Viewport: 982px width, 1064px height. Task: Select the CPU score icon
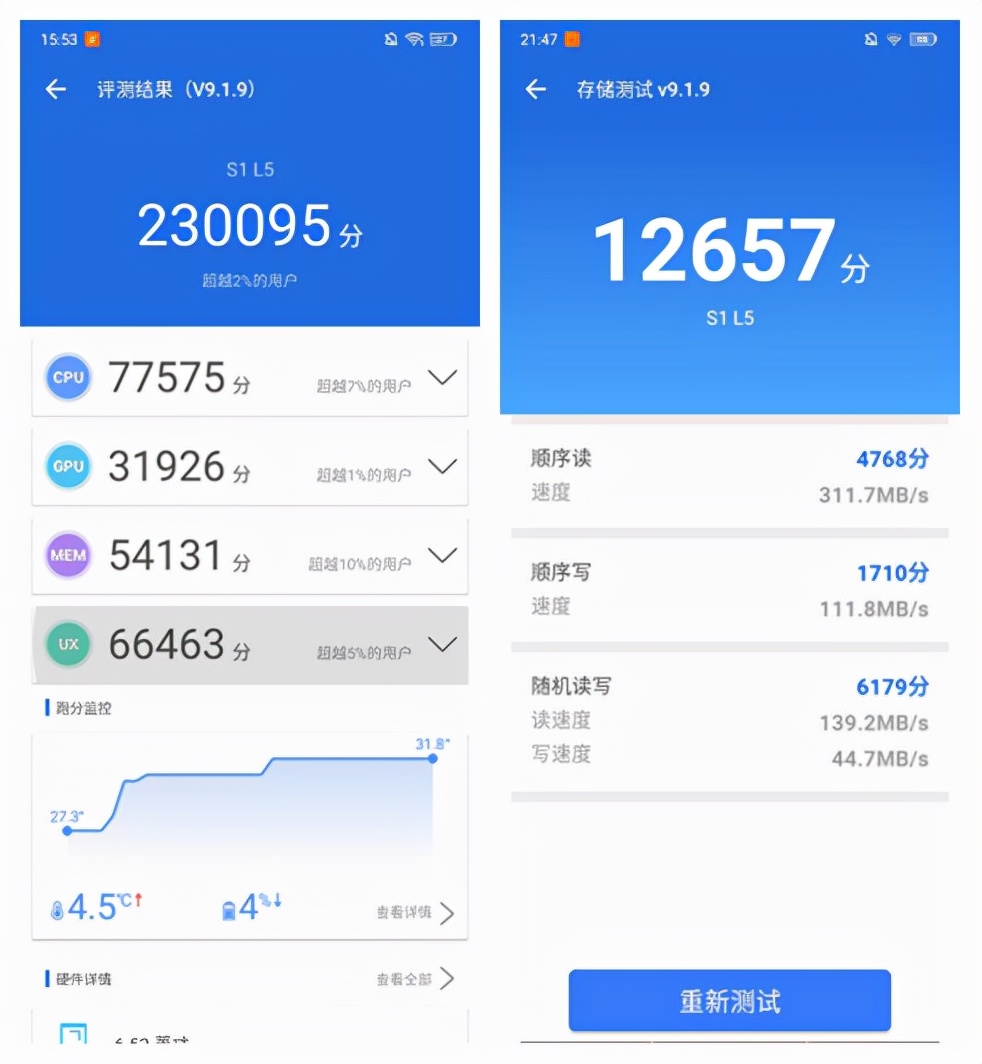[67, 378]
